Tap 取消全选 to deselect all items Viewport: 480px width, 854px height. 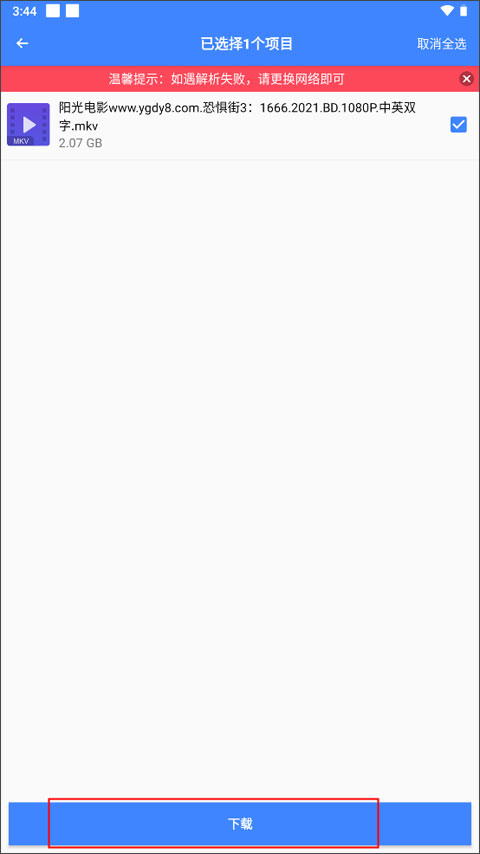pos(442,44)
